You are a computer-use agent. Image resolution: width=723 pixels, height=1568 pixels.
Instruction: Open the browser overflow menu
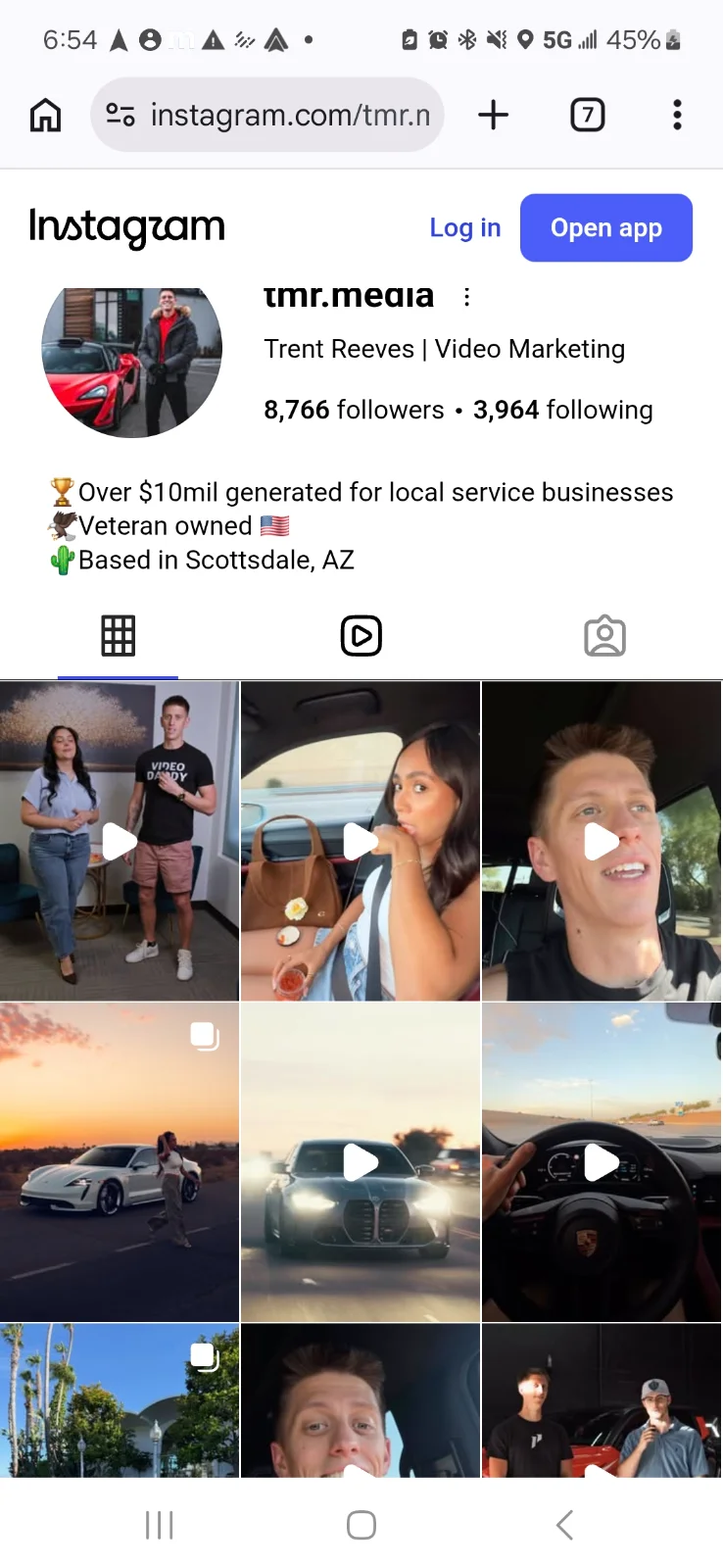tap(677, 115)
